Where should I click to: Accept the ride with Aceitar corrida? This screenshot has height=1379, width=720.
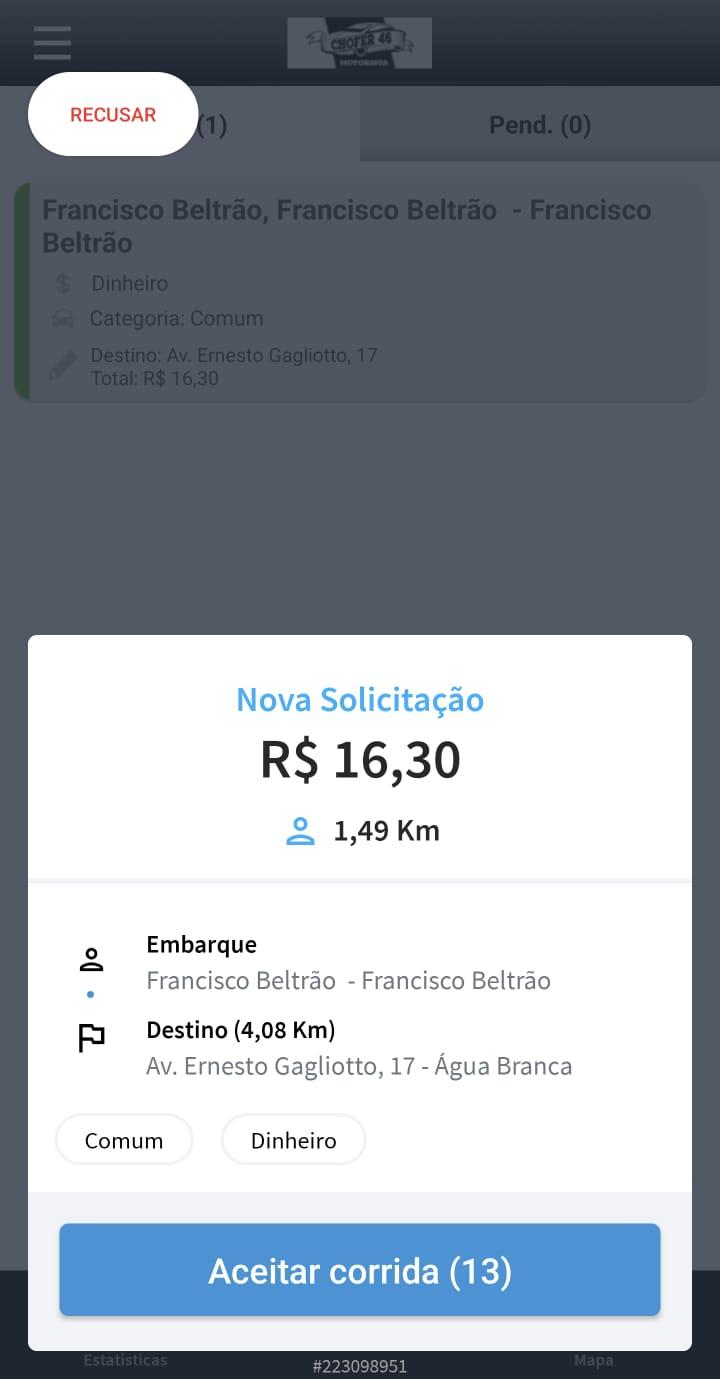[x=360, y=1270]
